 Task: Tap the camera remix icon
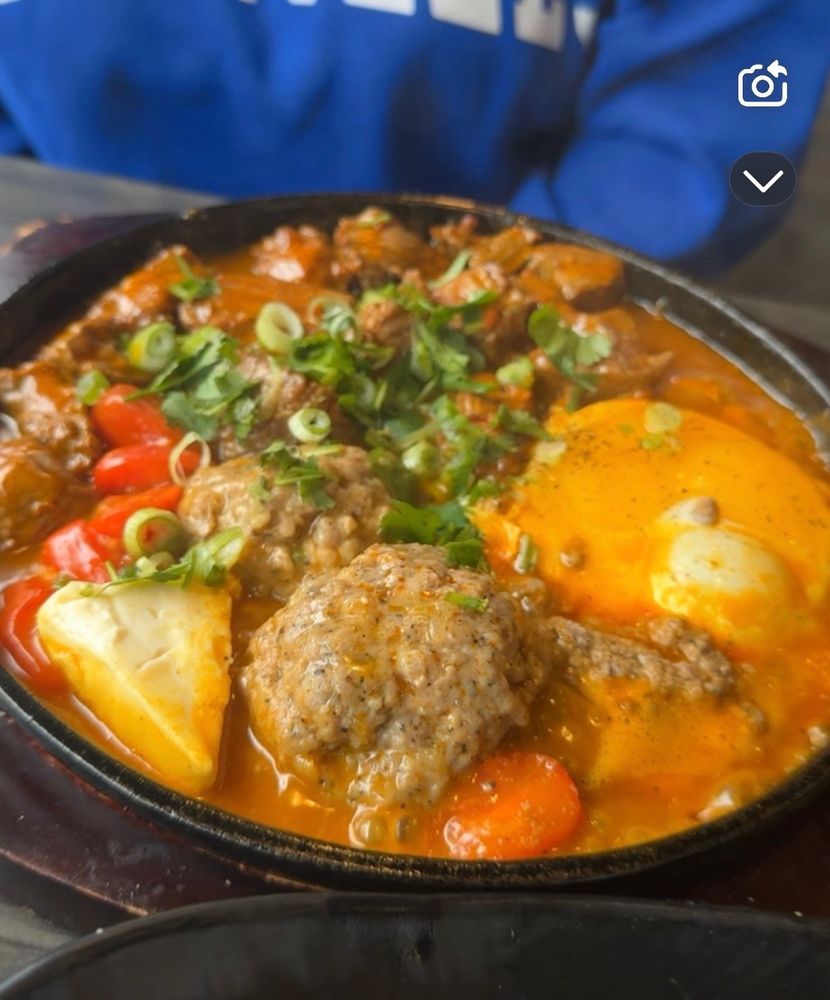(763, 85)
